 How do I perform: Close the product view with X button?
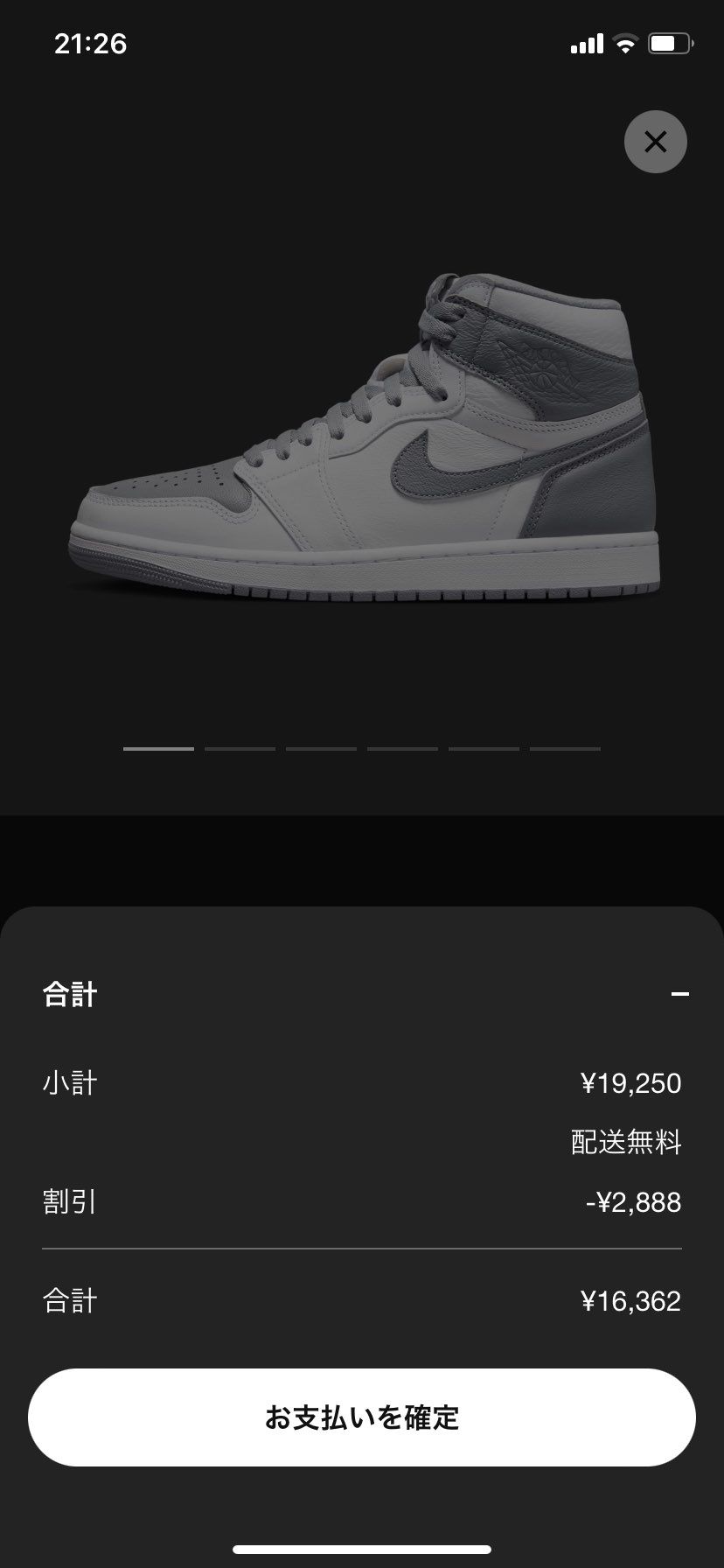(x=655, y=141)
